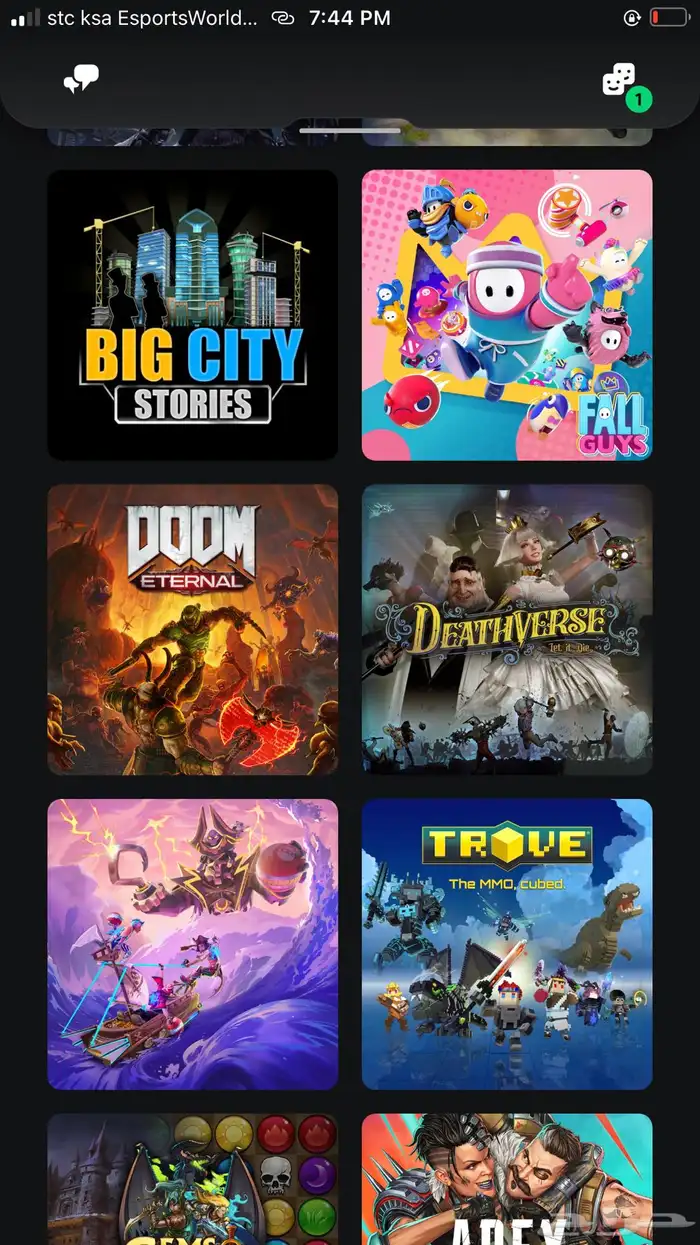Select the Fall Guys game tile

point(507,315)
